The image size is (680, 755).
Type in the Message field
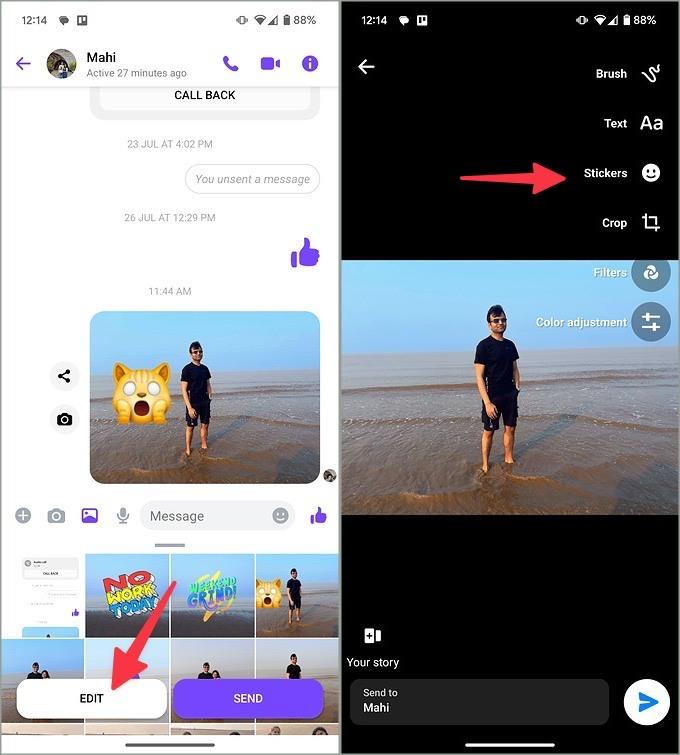pyautogui.click(x=205, y=516)
